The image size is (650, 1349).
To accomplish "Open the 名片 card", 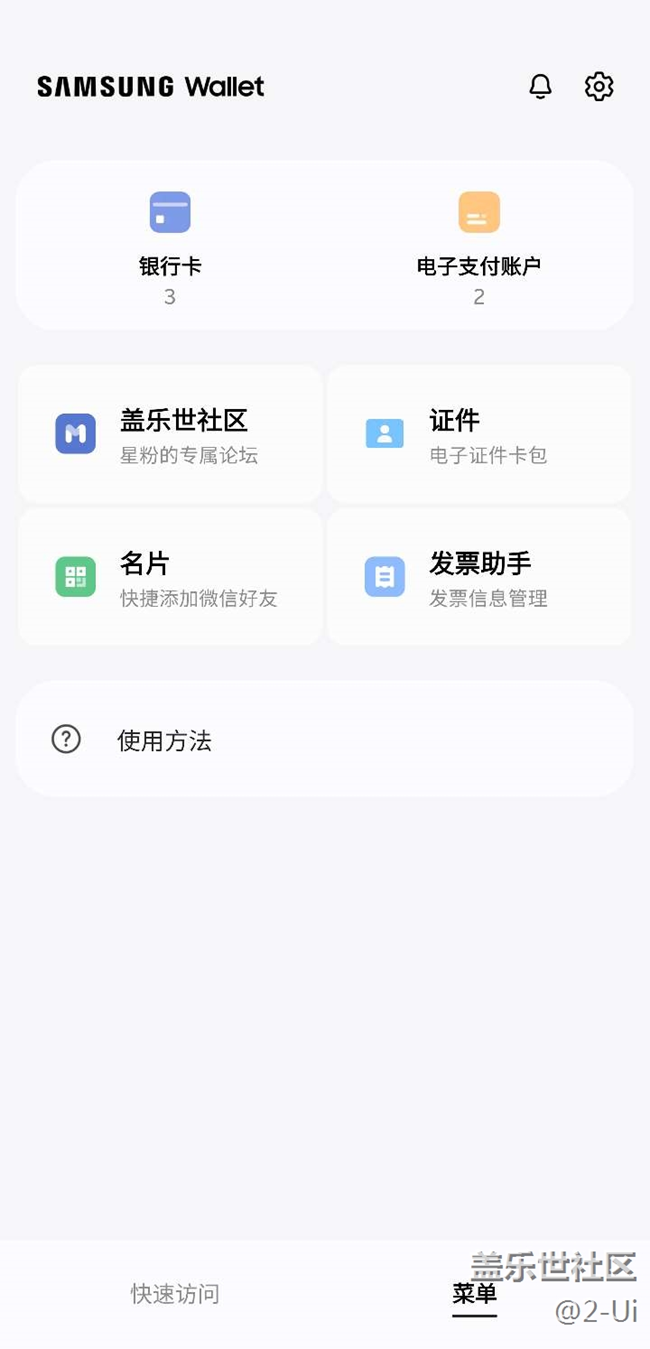I will 170,577.
